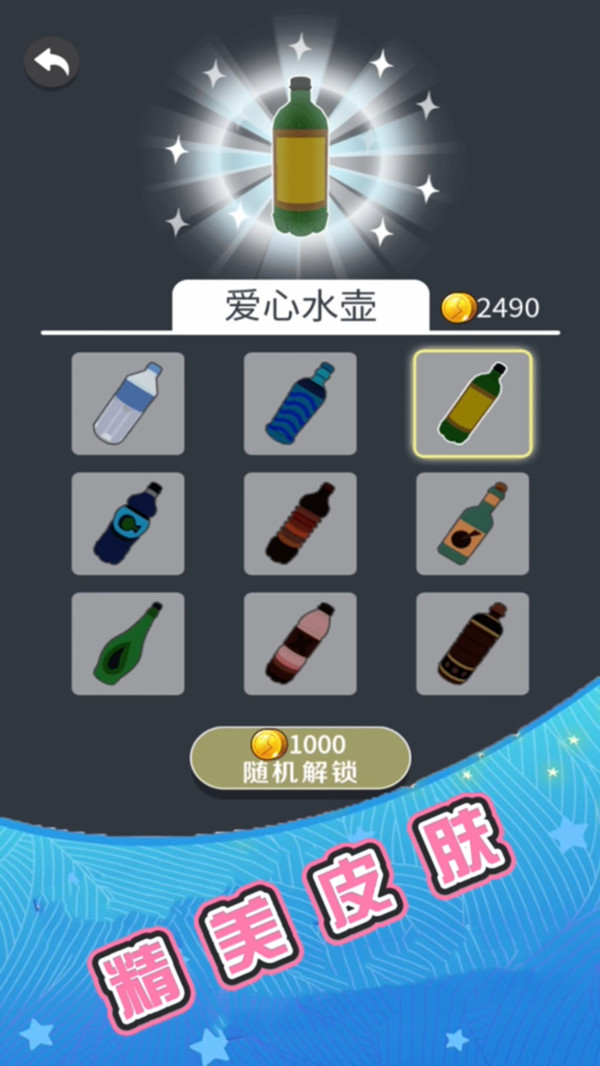Select the green bottle with yellow label
600x1066 pixels.
tap(472, 403)
